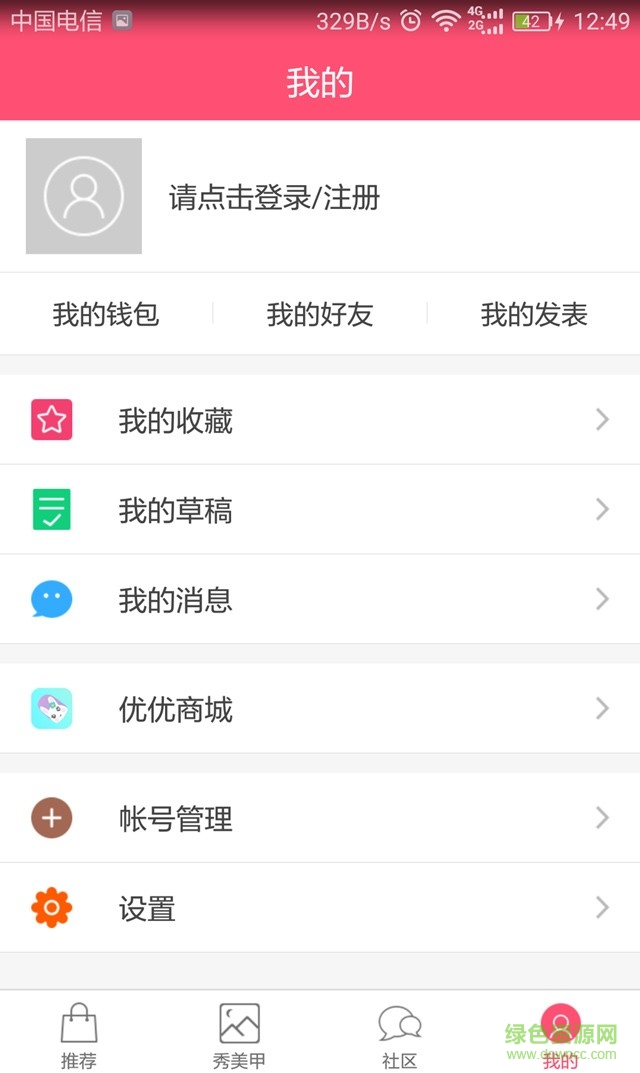Viewport: 640px width, 1073px height.
Task: Tap the default avatar to log in
Action: 84,196
